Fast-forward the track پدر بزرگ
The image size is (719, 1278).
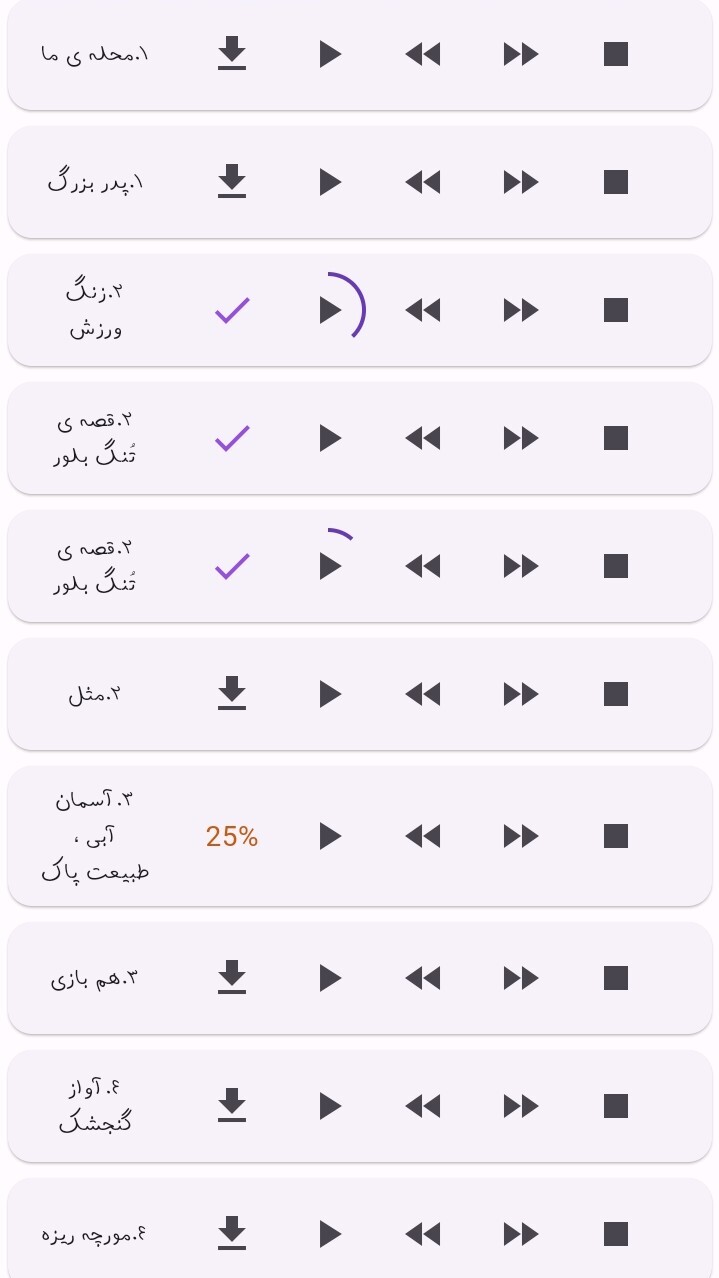(x=521, y=182)
